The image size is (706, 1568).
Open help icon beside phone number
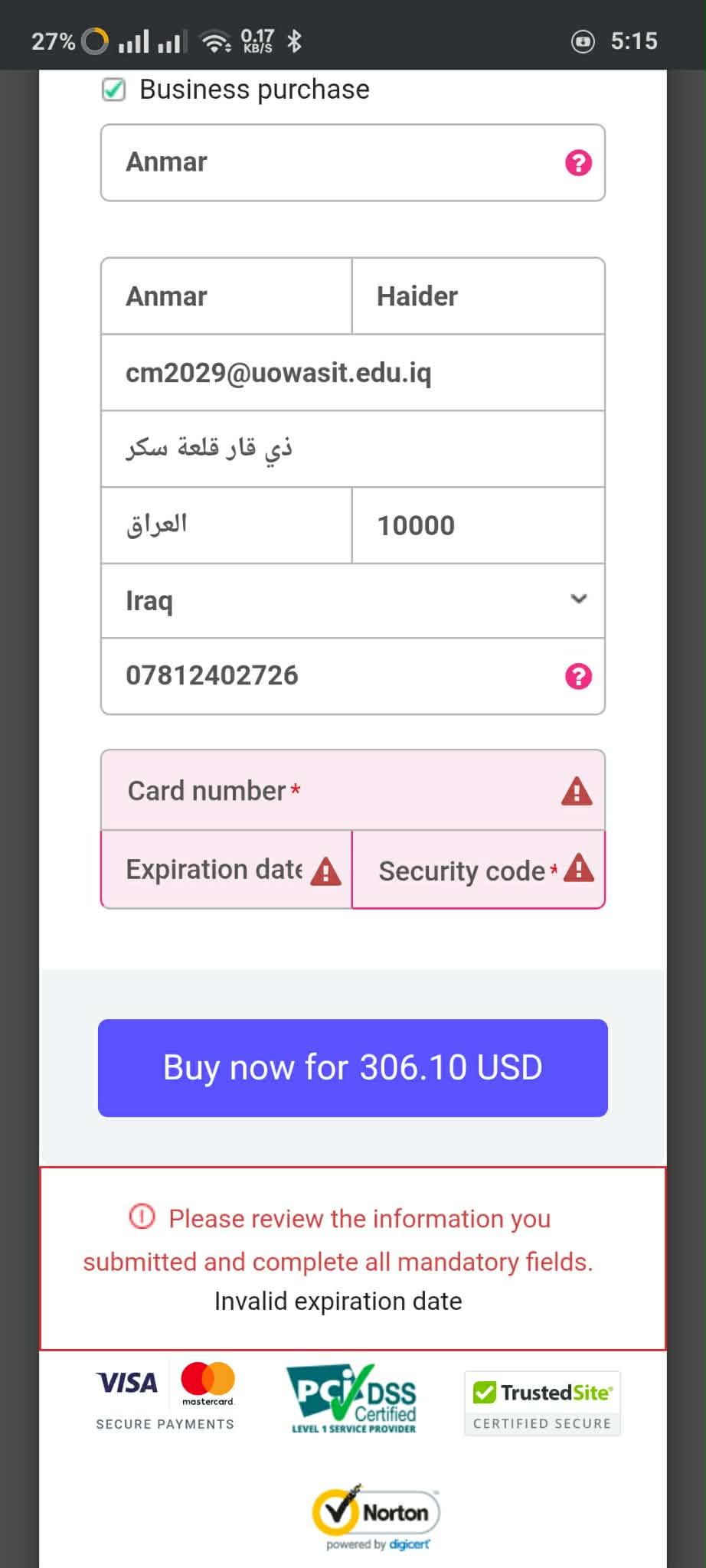tap(578, 677)
